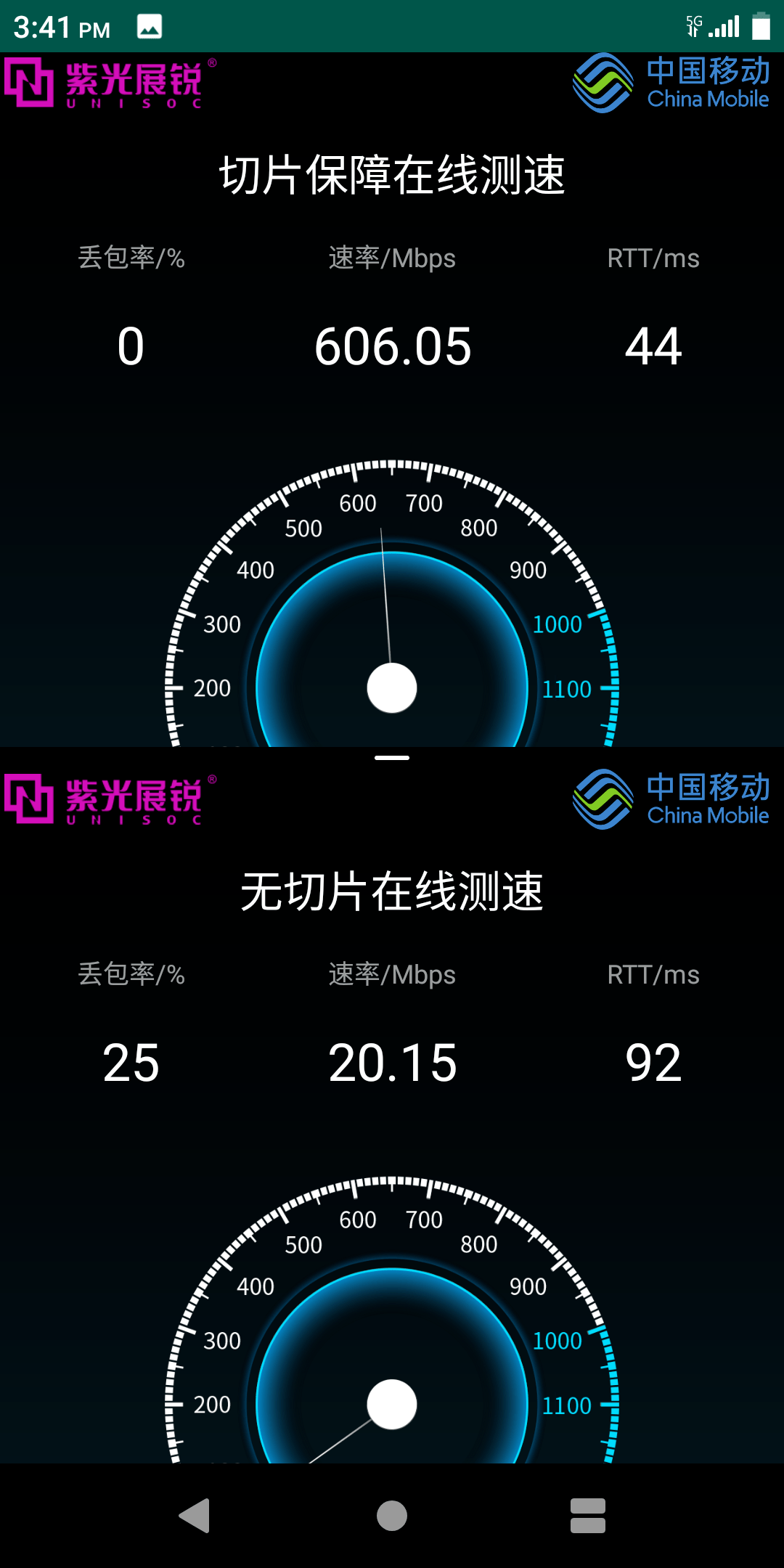Go back using the navigation bar
Screen dimensions: 784x1568
[195, 1516]
